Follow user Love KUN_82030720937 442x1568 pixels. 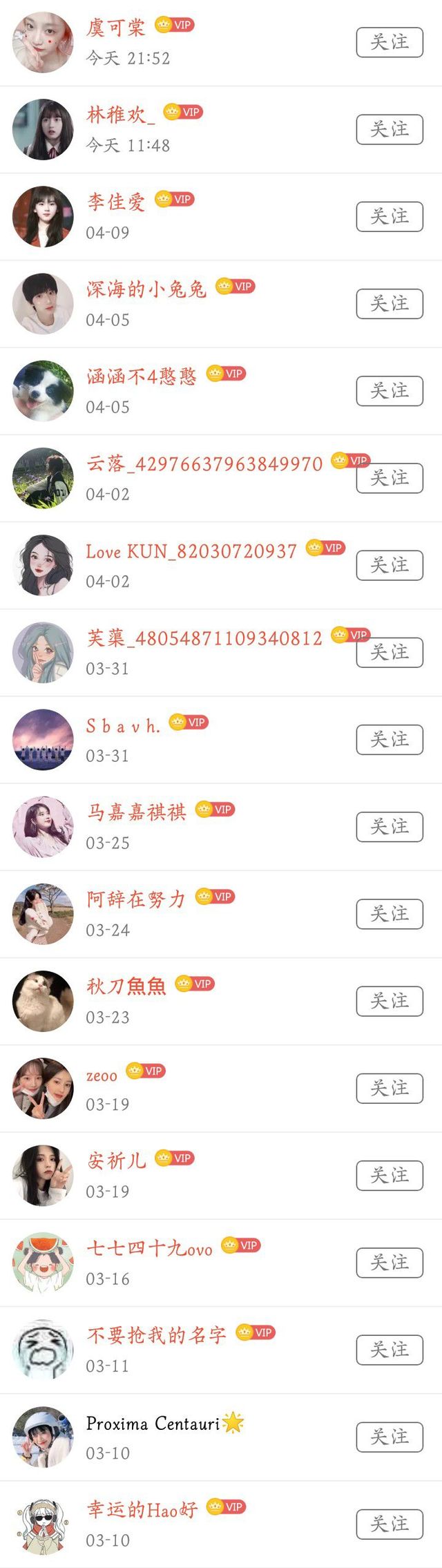389,565
